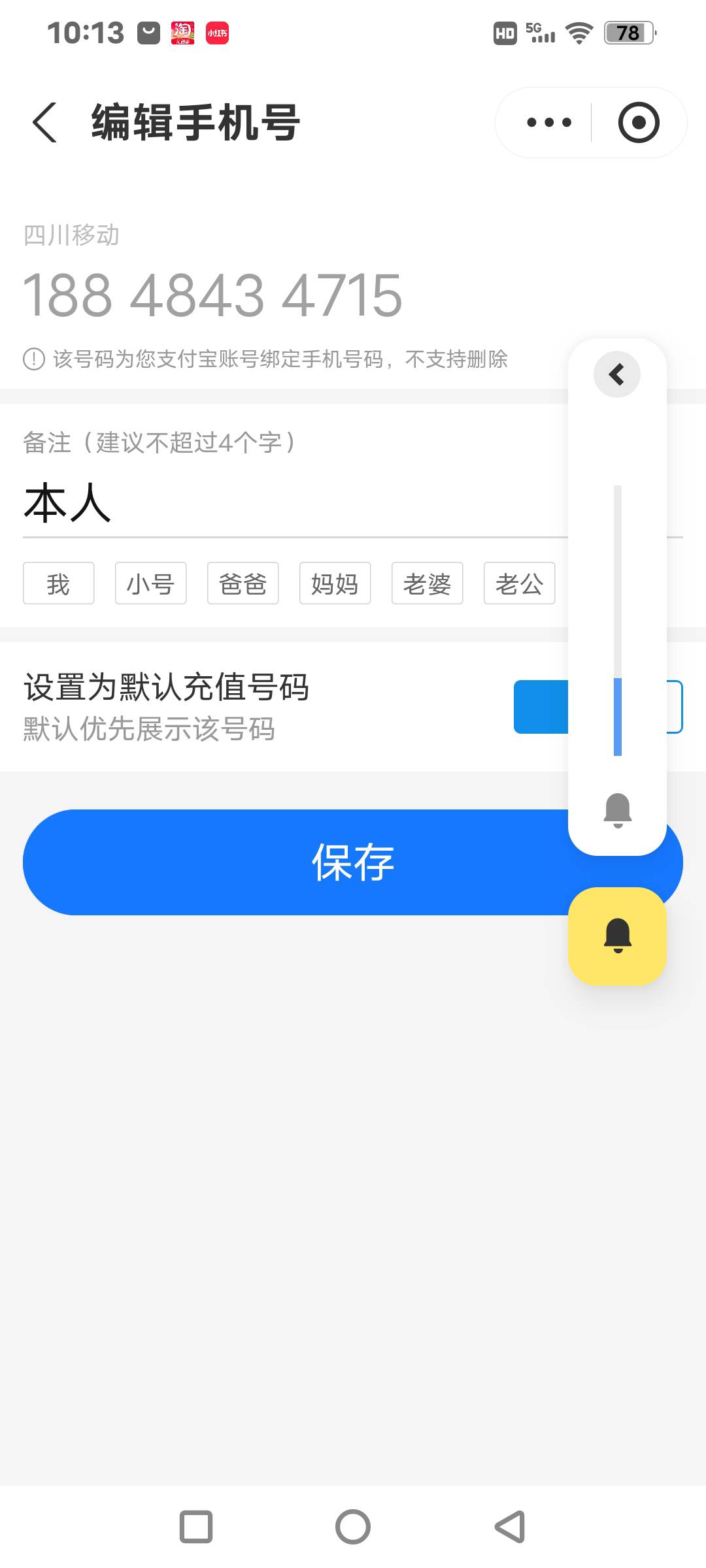The height and width of the screenshot is (1568, 706).
Task: Pick the 老公 remark chip
Action: pyautogui.click(x=520, y=583)
